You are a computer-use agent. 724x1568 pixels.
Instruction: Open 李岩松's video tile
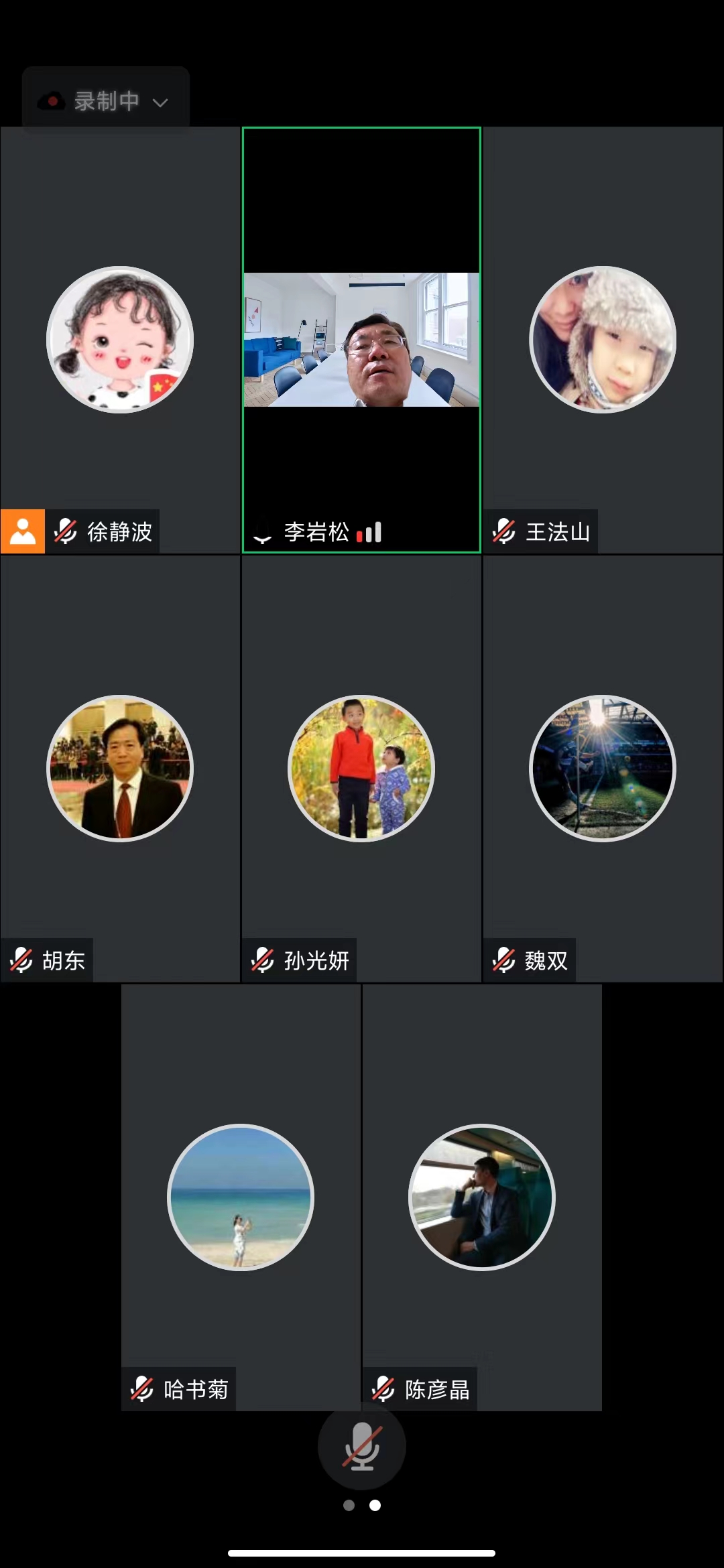(x=361, y=340)
